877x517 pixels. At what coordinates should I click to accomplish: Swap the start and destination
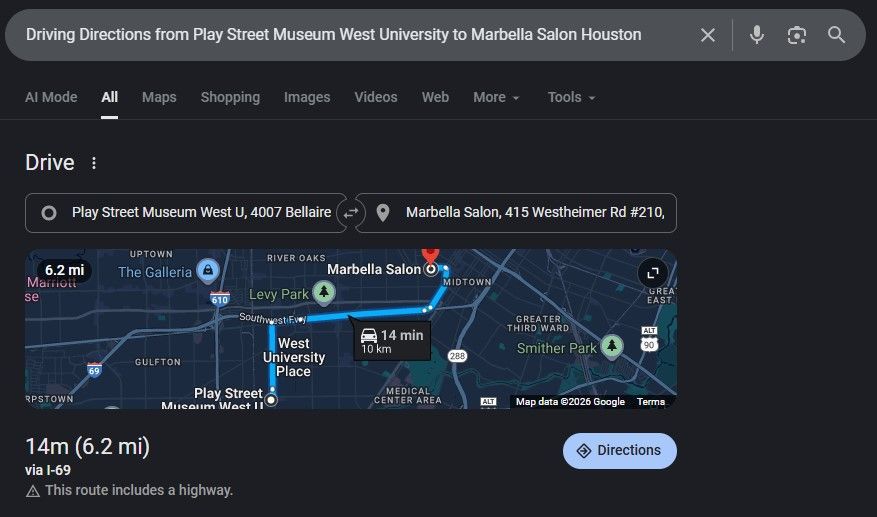[351, 213]
